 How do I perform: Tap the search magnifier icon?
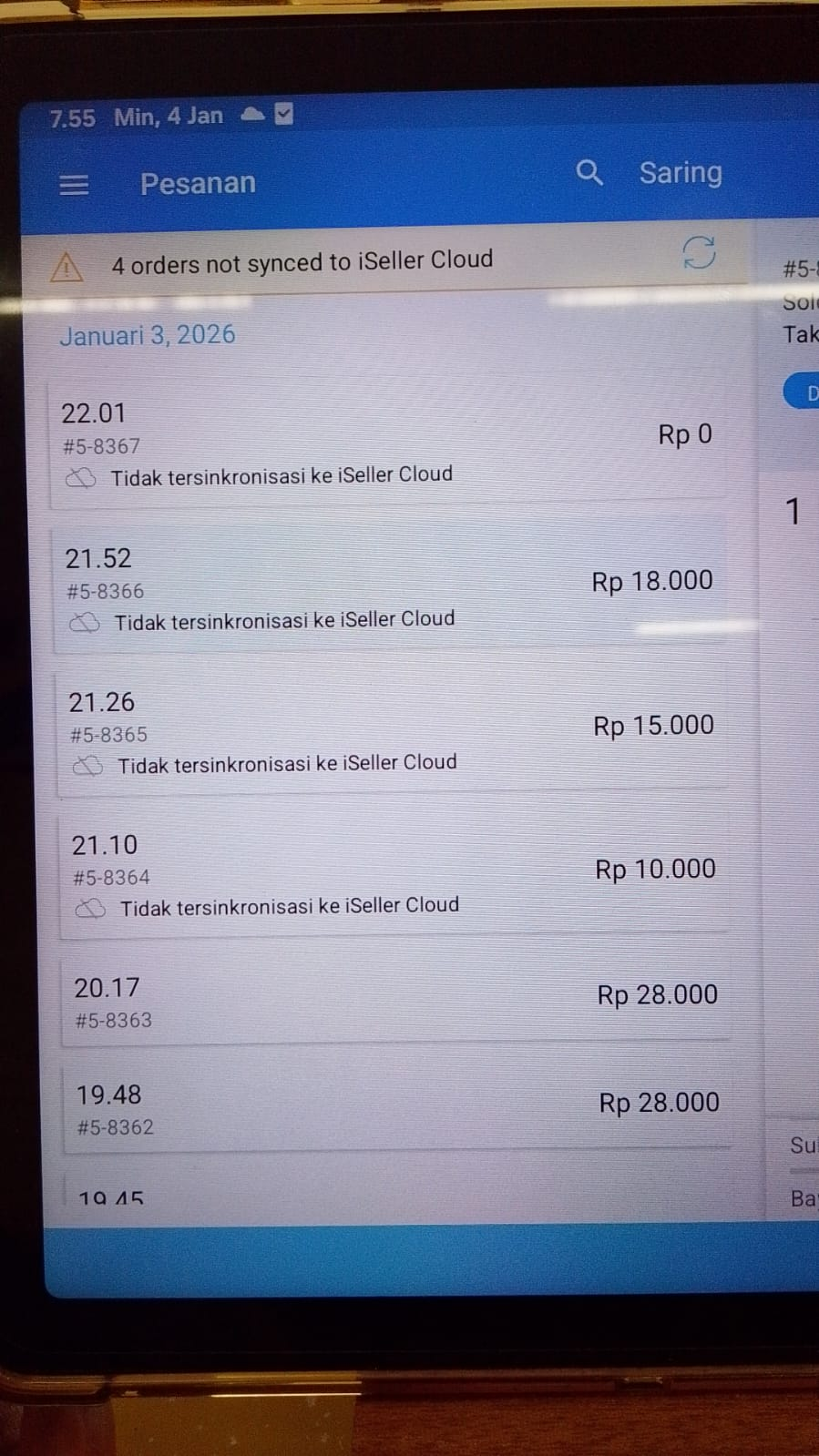click(589, 172)
